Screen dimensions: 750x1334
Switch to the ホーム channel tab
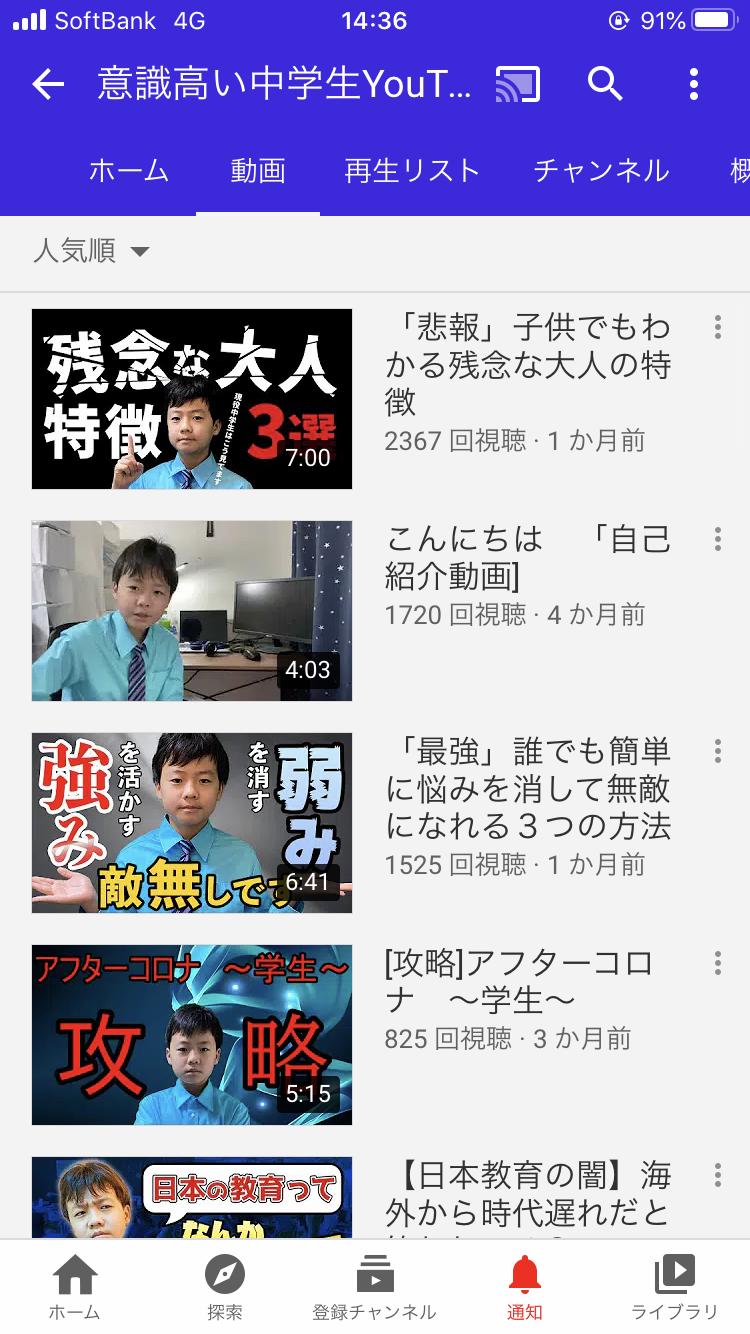pyautogui.click(x=129, y=171)
